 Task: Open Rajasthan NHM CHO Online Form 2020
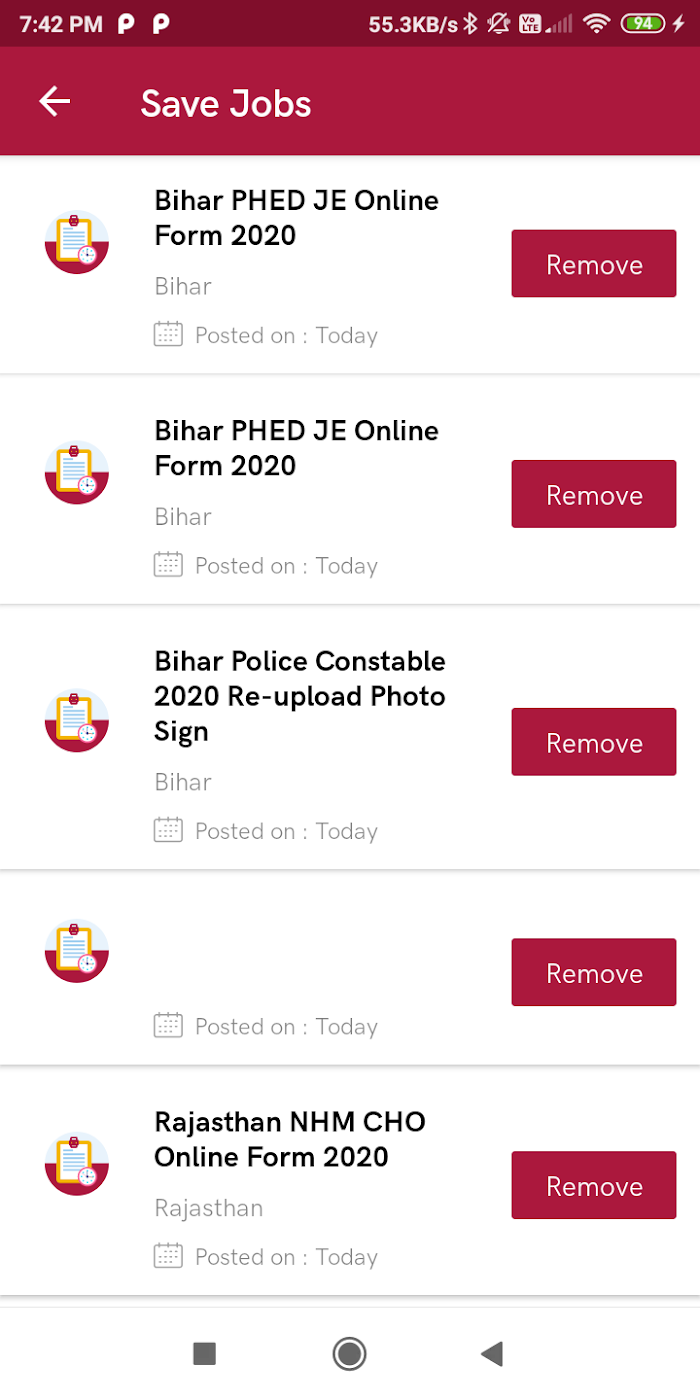pos(290,1139)
